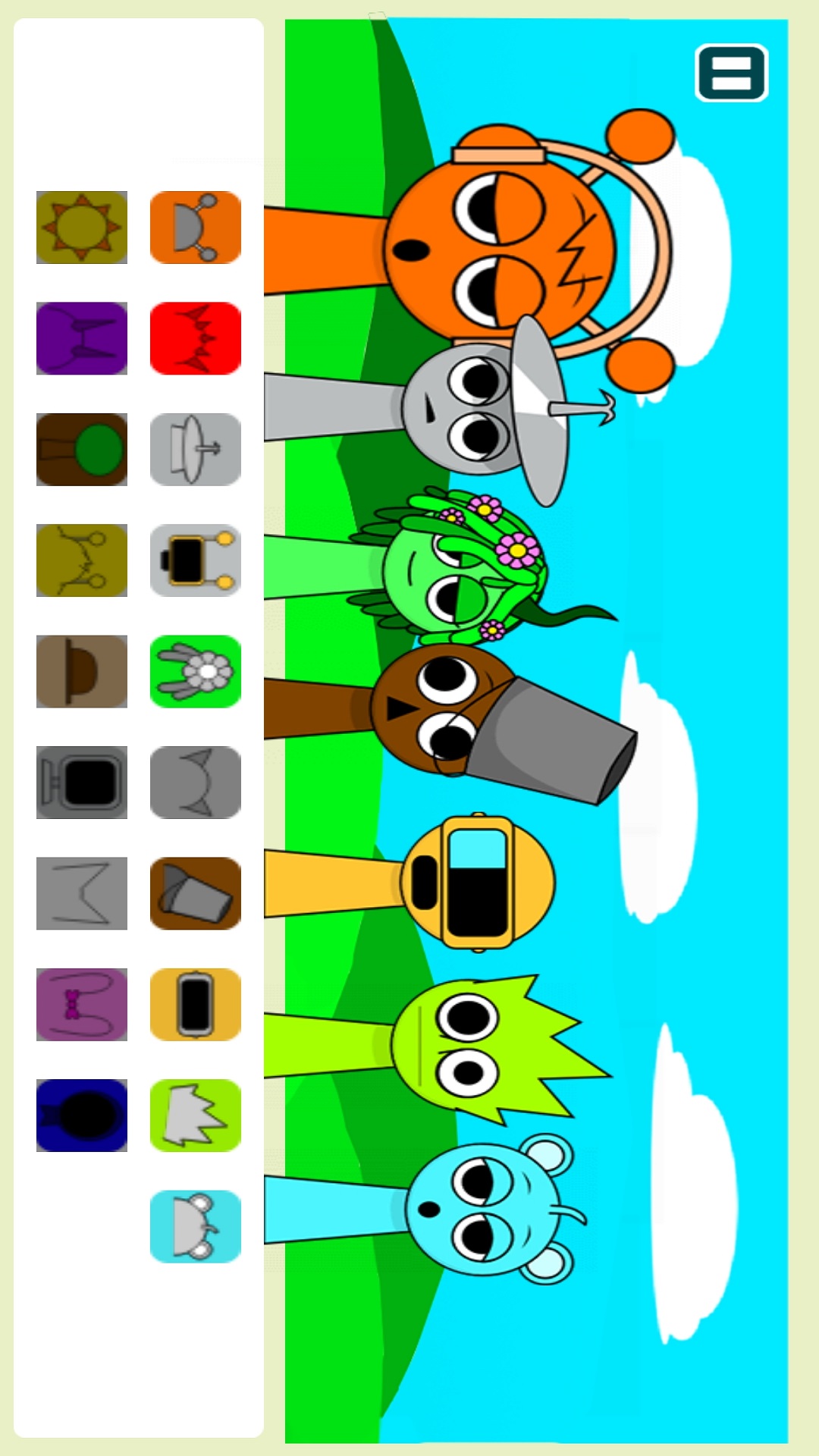Tap the dark blue black blob tile
This screenshot has height=1456, width=819.
point(82,1116)
